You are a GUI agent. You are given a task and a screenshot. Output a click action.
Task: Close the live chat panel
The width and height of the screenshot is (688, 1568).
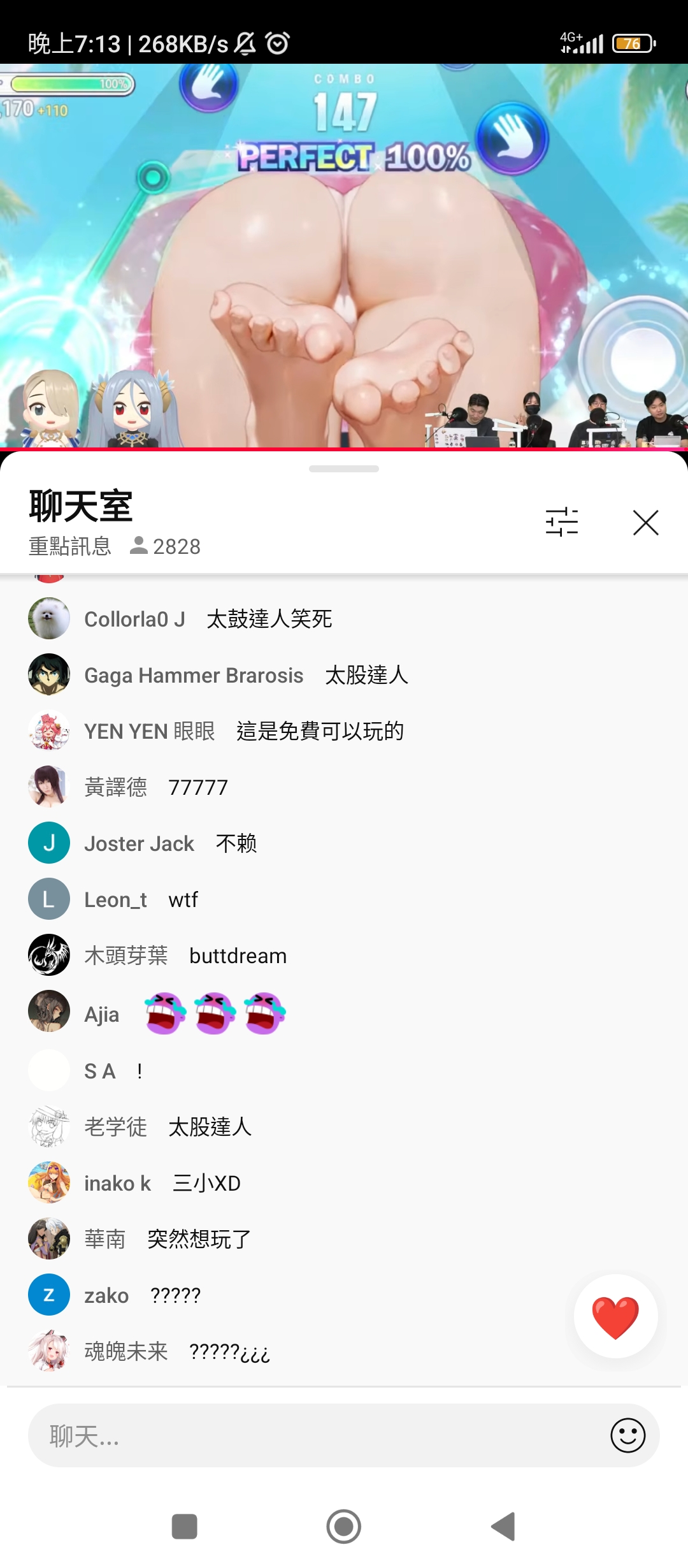coord(645,523)
